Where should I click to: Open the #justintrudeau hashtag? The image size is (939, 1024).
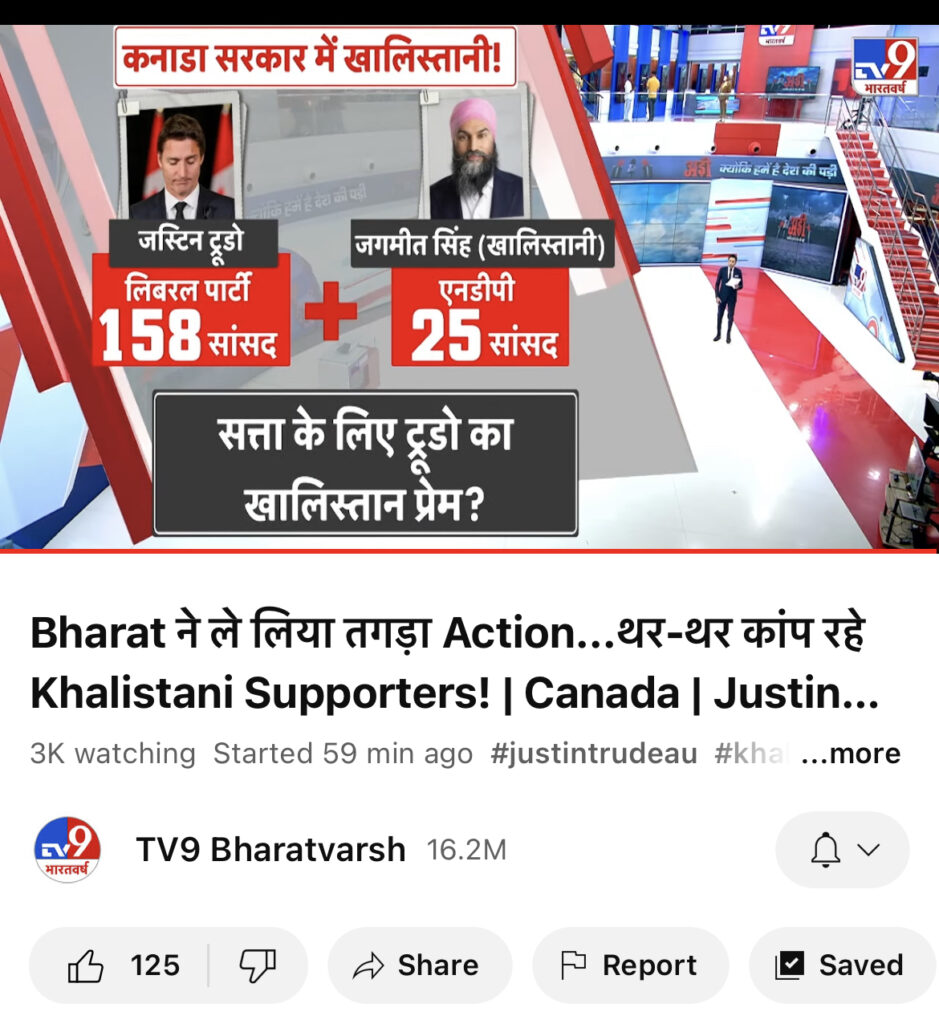(593, 753)
